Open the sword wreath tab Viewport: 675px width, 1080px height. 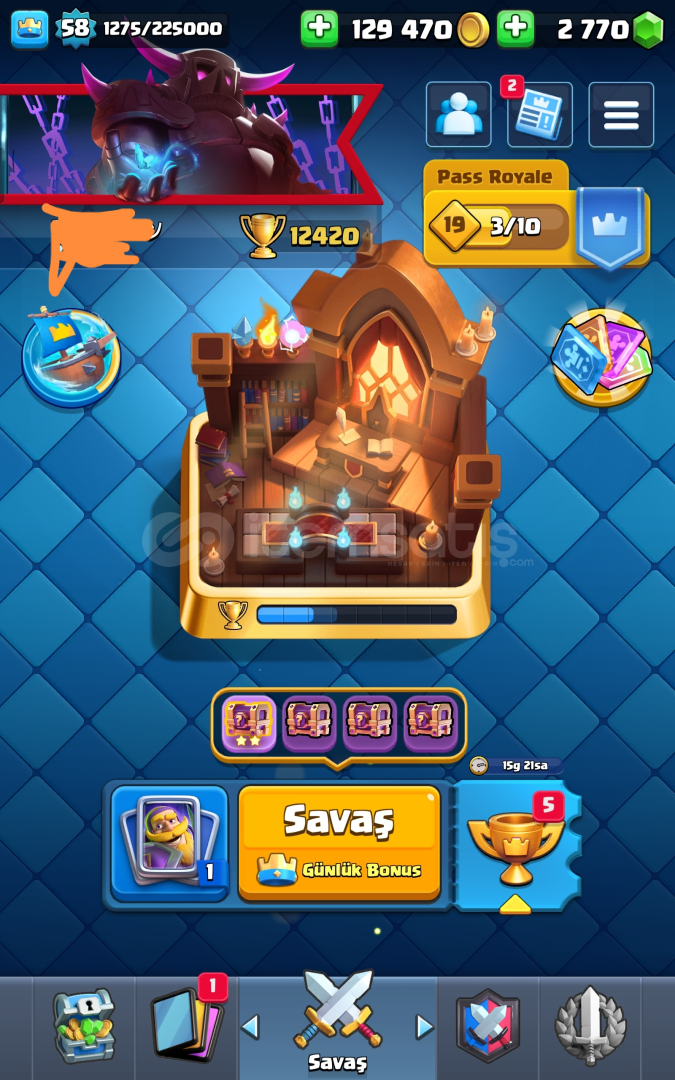(590, 1025)
